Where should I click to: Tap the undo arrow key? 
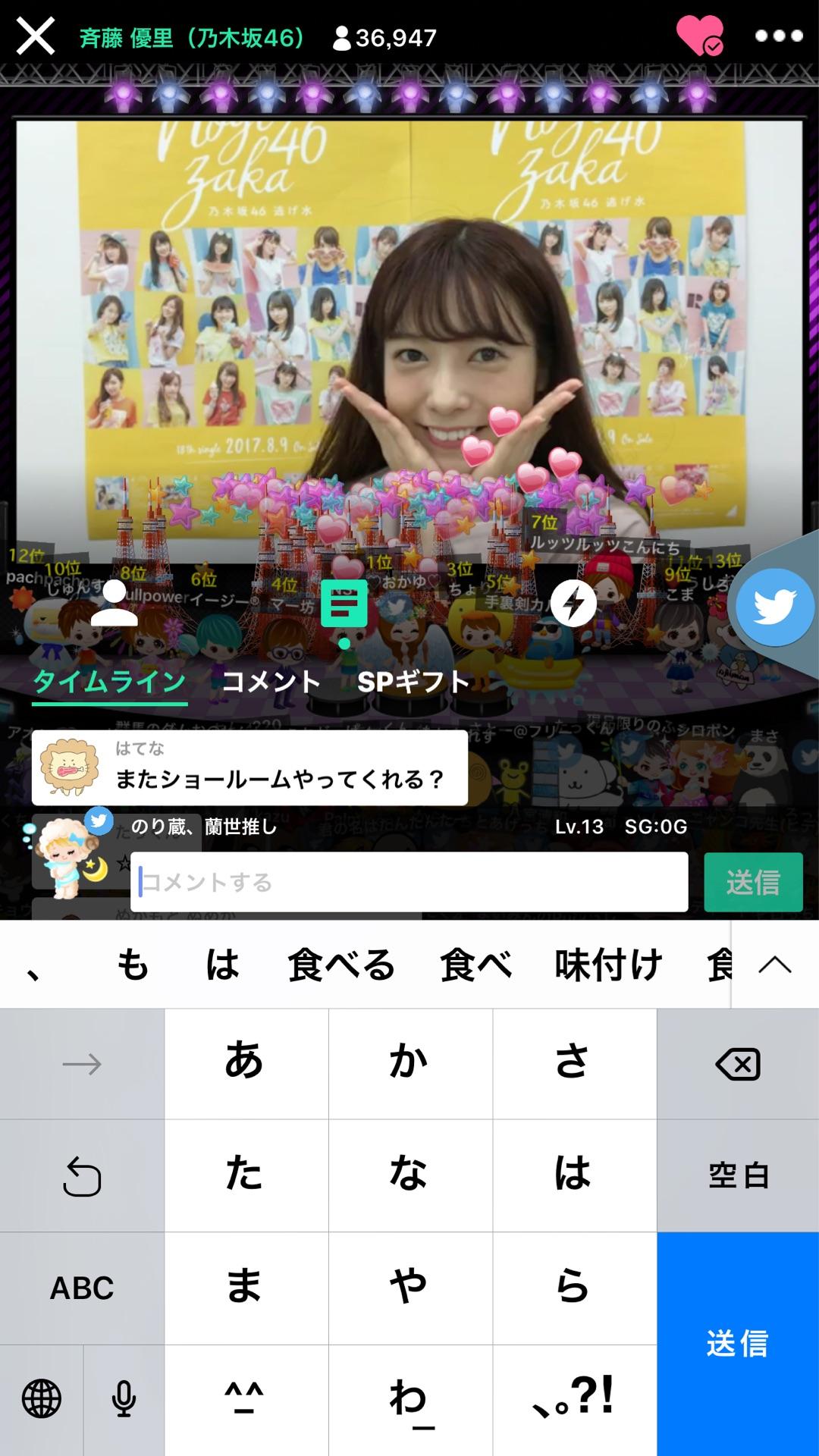tap(80, 1175)
